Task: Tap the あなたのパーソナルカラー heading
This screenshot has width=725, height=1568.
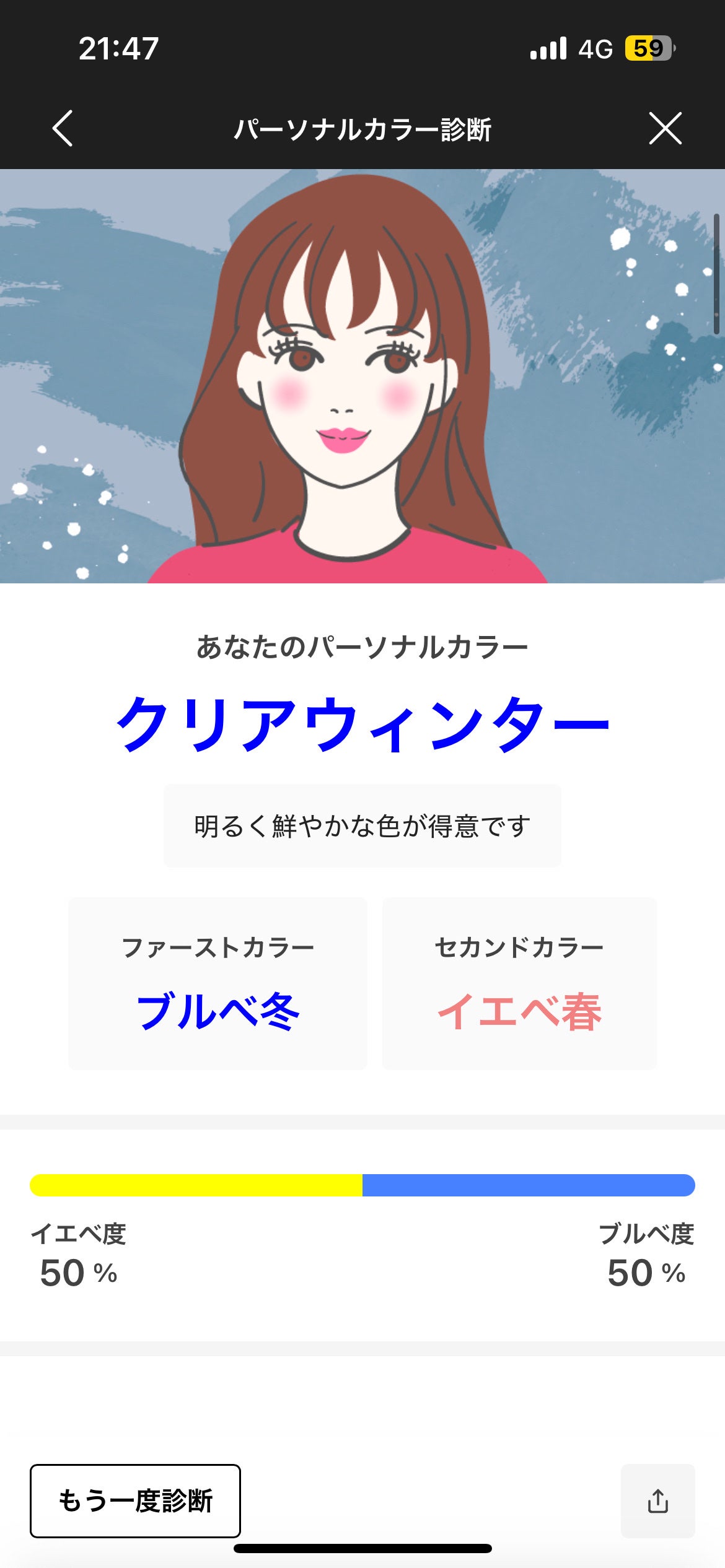Action: 362,647
